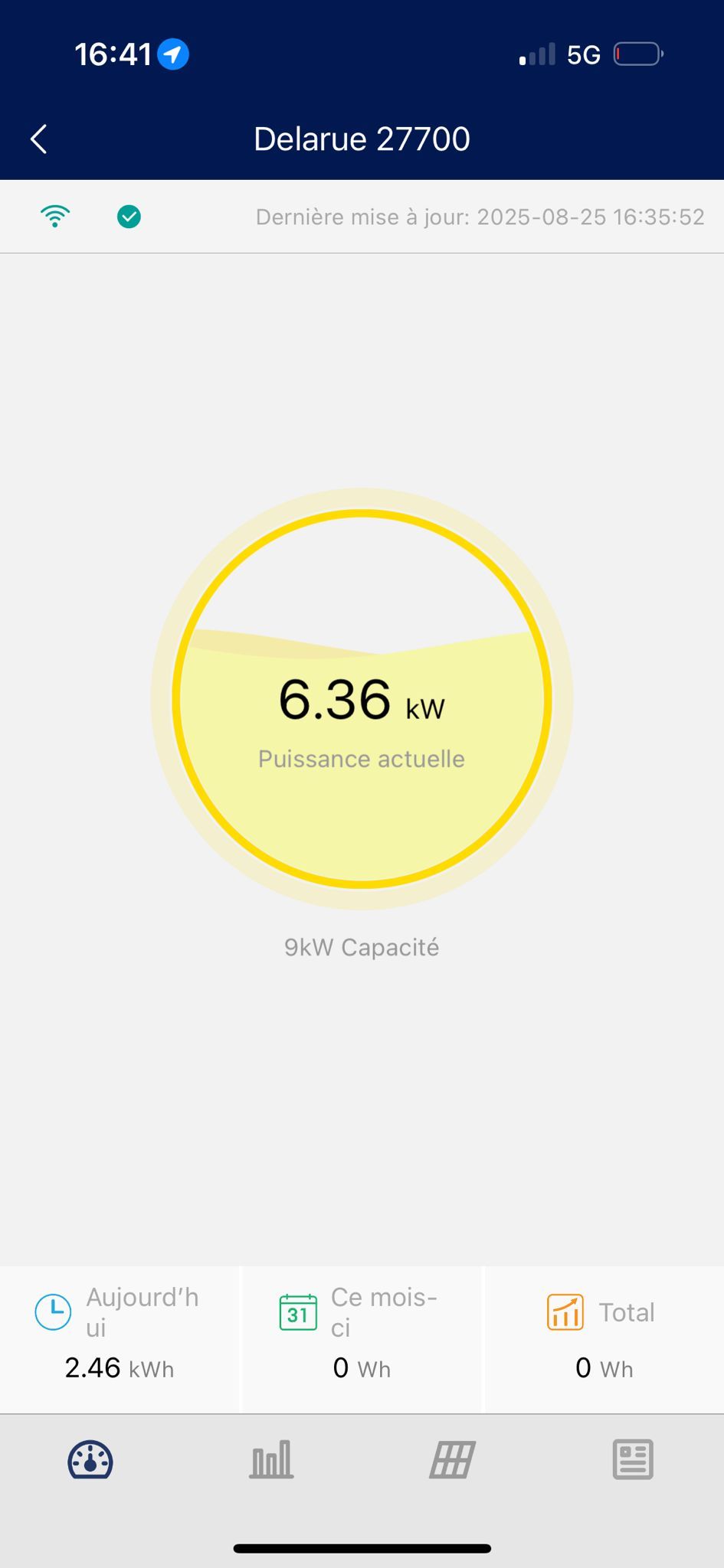Open the solar panel layout tab

click(452, 1459)
